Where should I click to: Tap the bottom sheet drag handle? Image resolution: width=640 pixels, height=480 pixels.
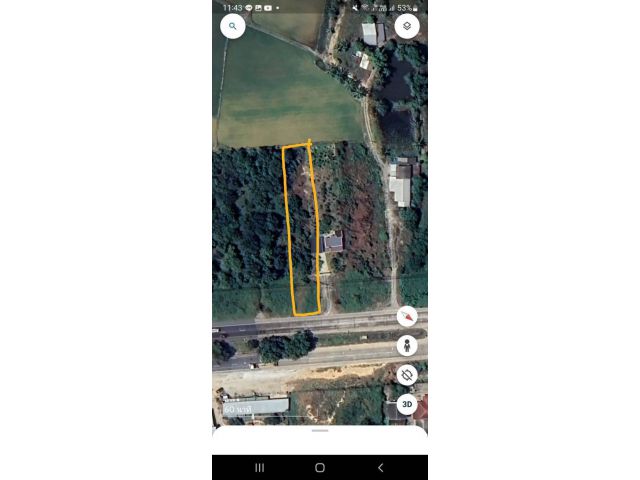click(320, 431)
